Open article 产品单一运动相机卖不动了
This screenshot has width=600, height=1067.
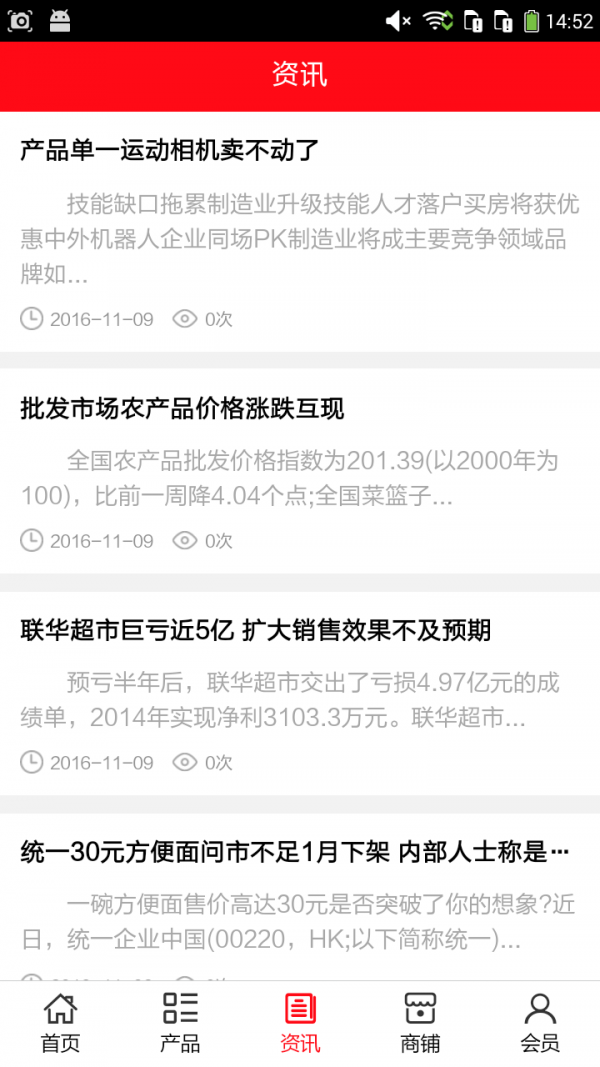(x=170, y=152)
